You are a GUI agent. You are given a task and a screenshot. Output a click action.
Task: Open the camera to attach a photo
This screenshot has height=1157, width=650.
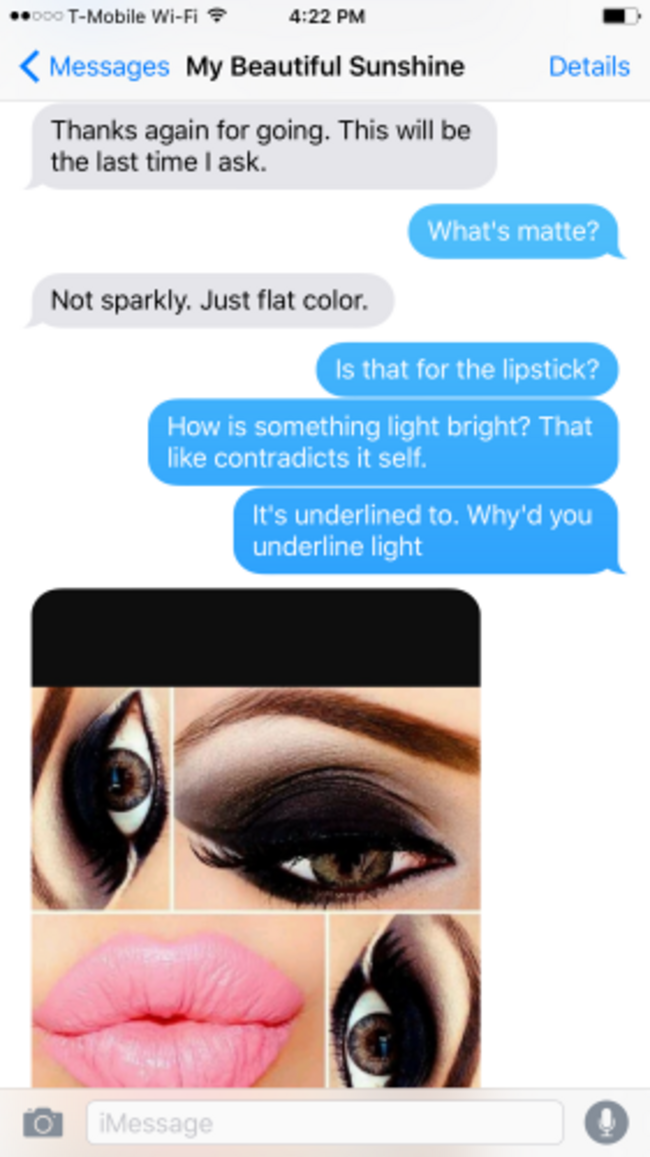[x=42, y=1123]
